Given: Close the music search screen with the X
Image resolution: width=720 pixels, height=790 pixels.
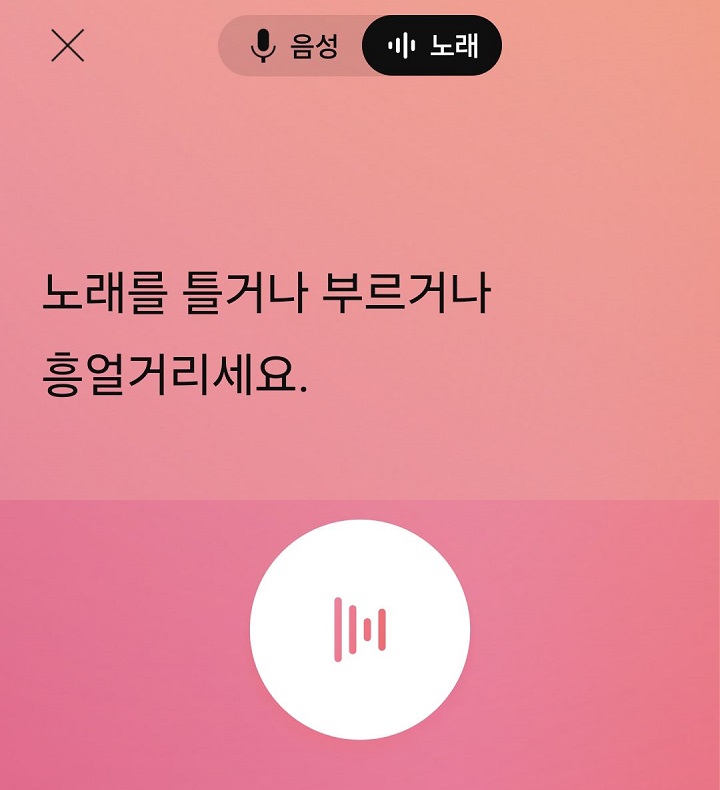Looking at the screenshot, I should click(68, 45).
